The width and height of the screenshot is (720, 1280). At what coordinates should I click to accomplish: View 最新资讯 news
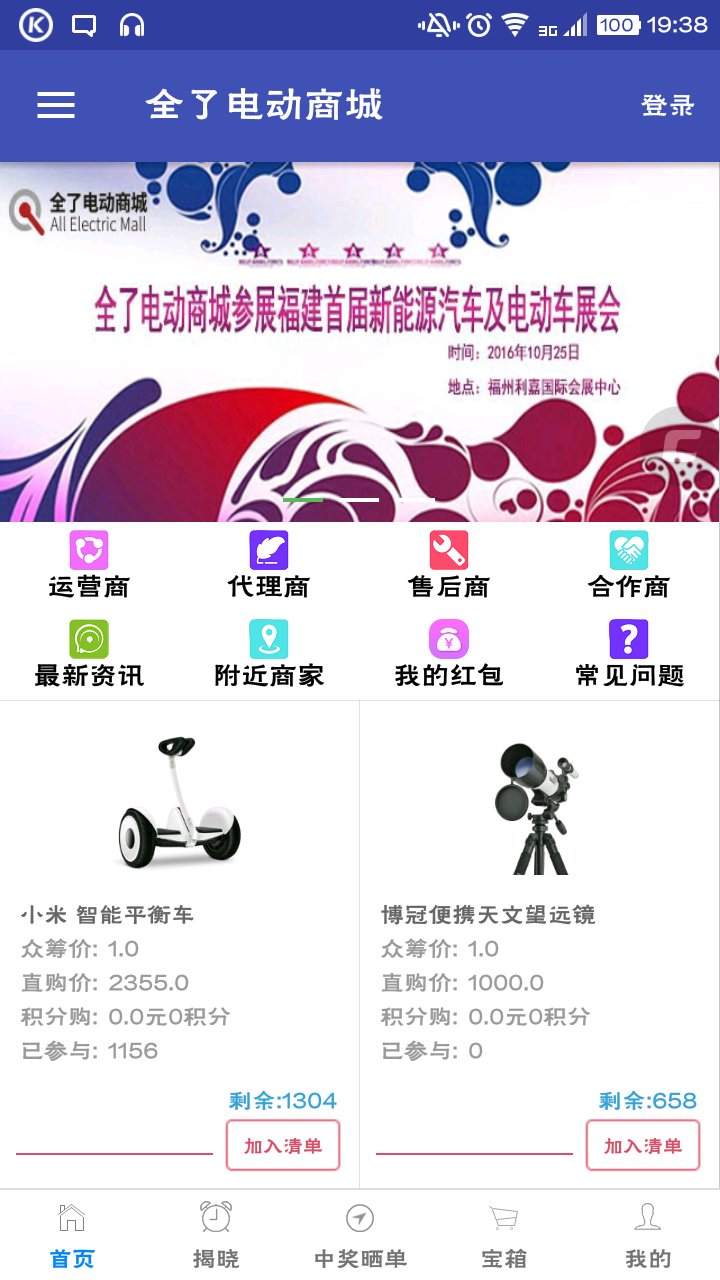[89, 655]
